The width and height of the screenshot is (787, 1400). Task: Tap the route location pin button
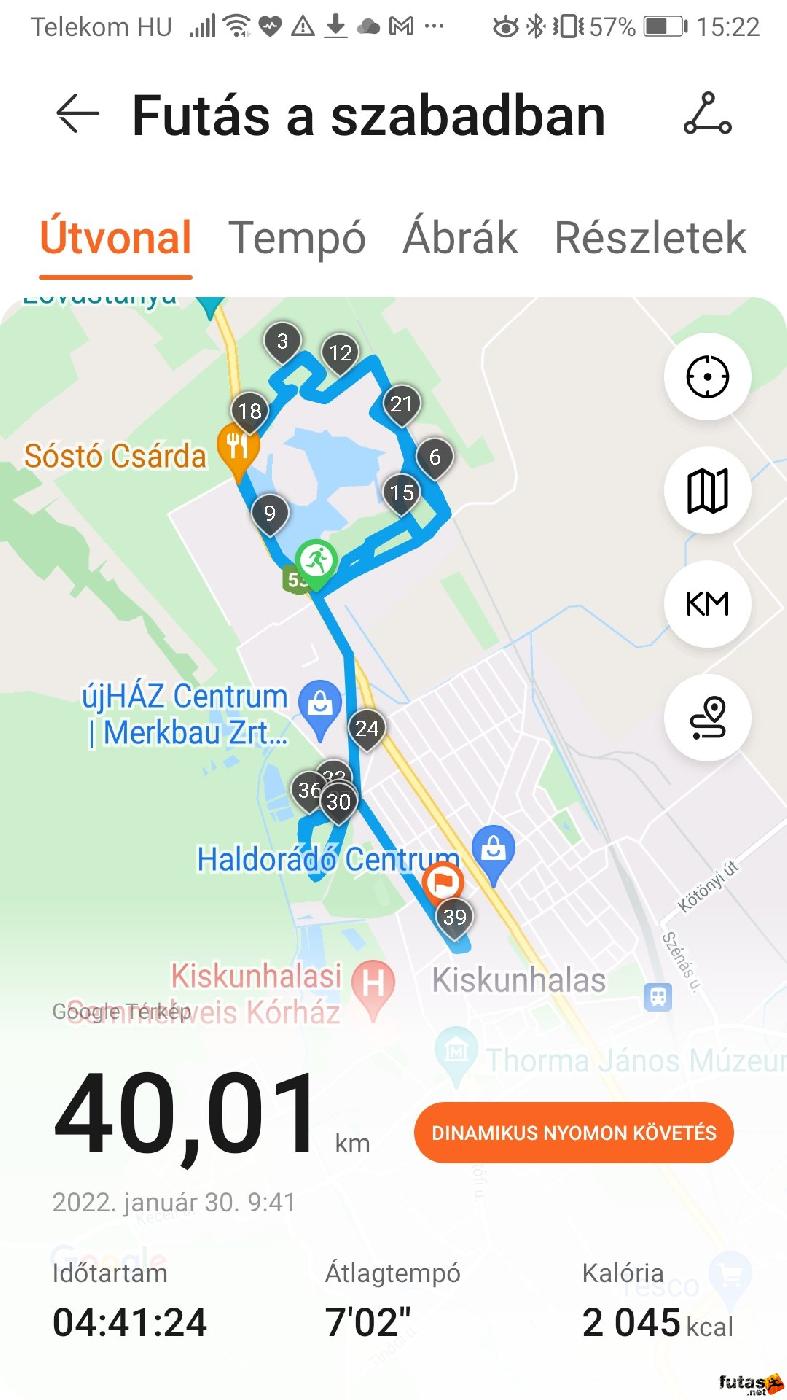[707, 718]
